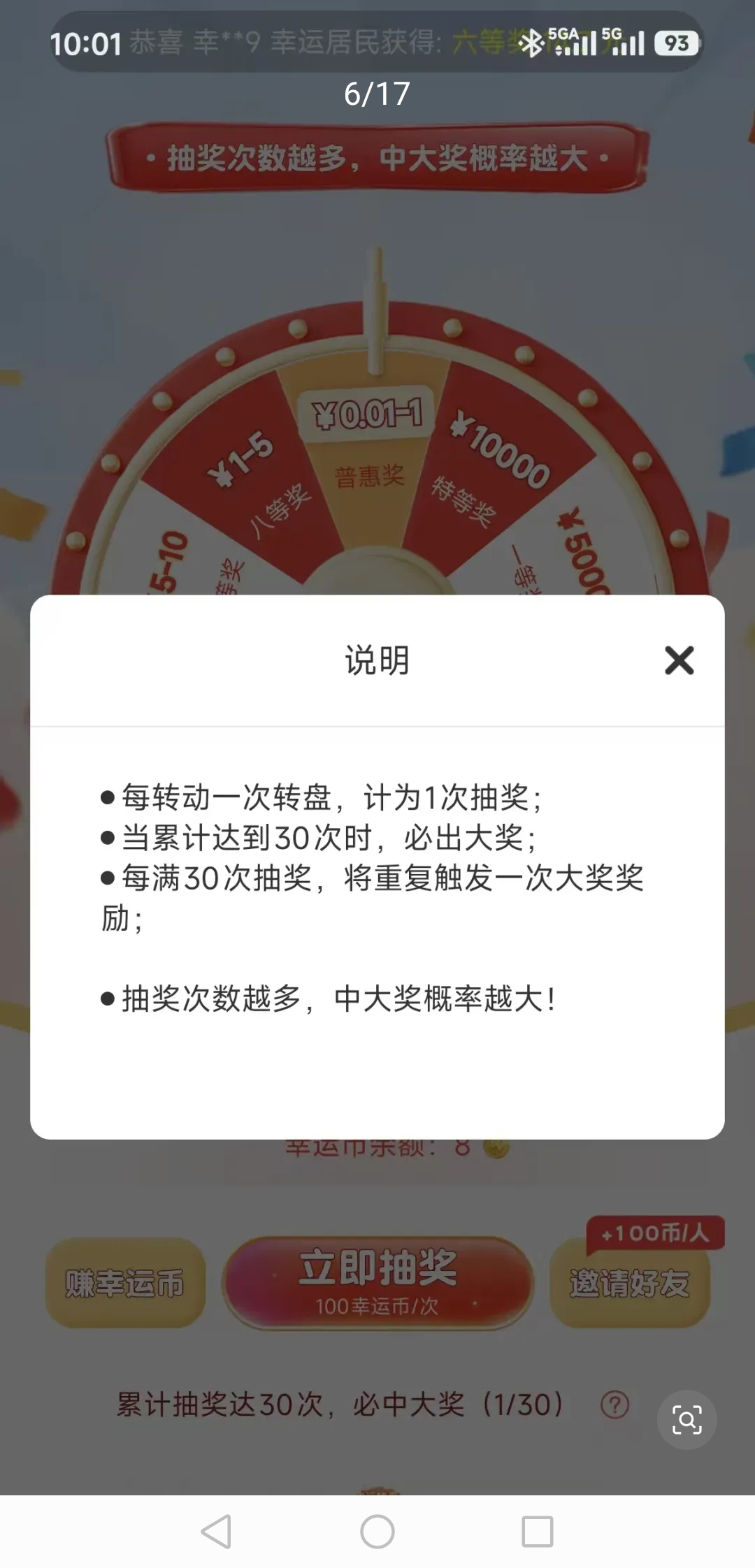Tap the 6/17 page indicator
The height and width of the screenshot is (1568, 755).
pos(377,94)
